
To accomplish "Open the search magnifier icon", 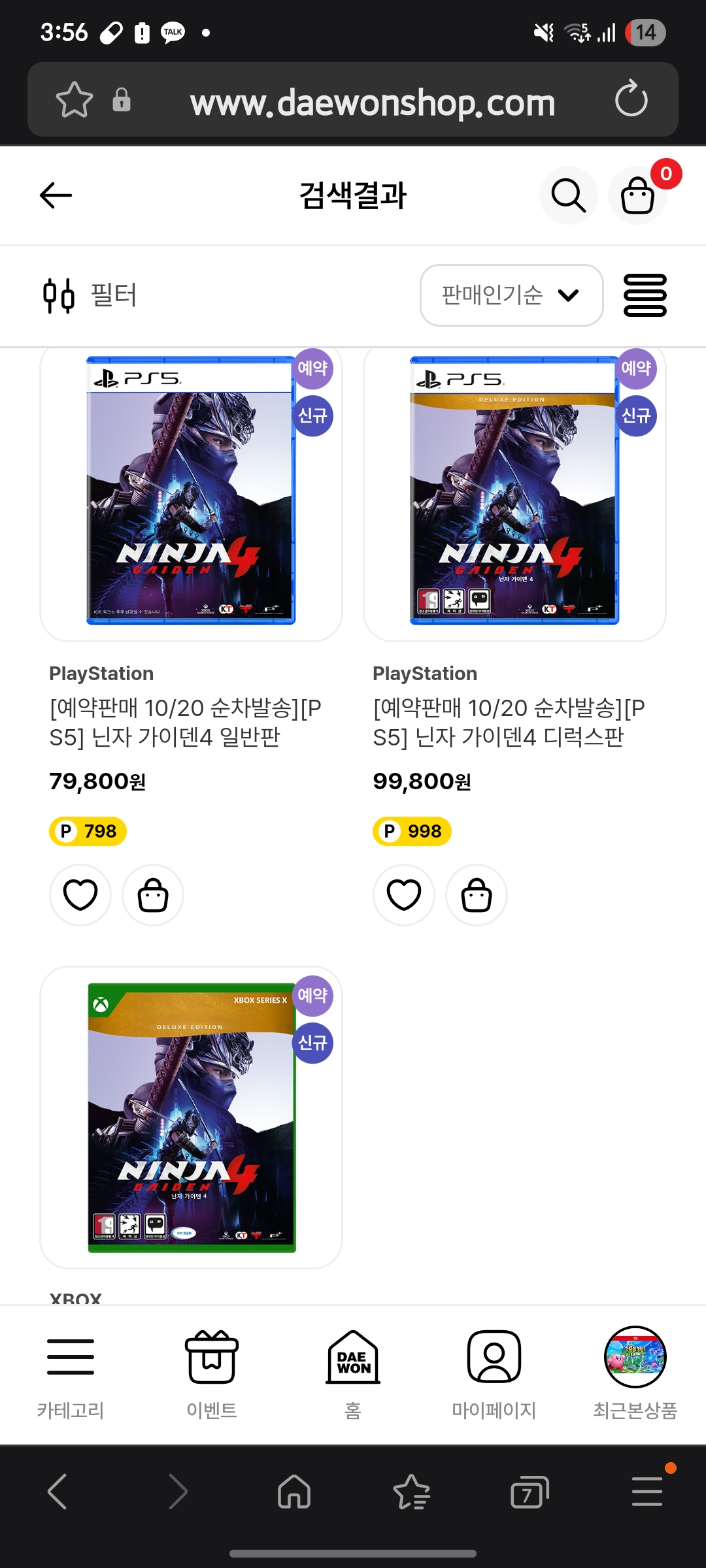I will 568,195.
